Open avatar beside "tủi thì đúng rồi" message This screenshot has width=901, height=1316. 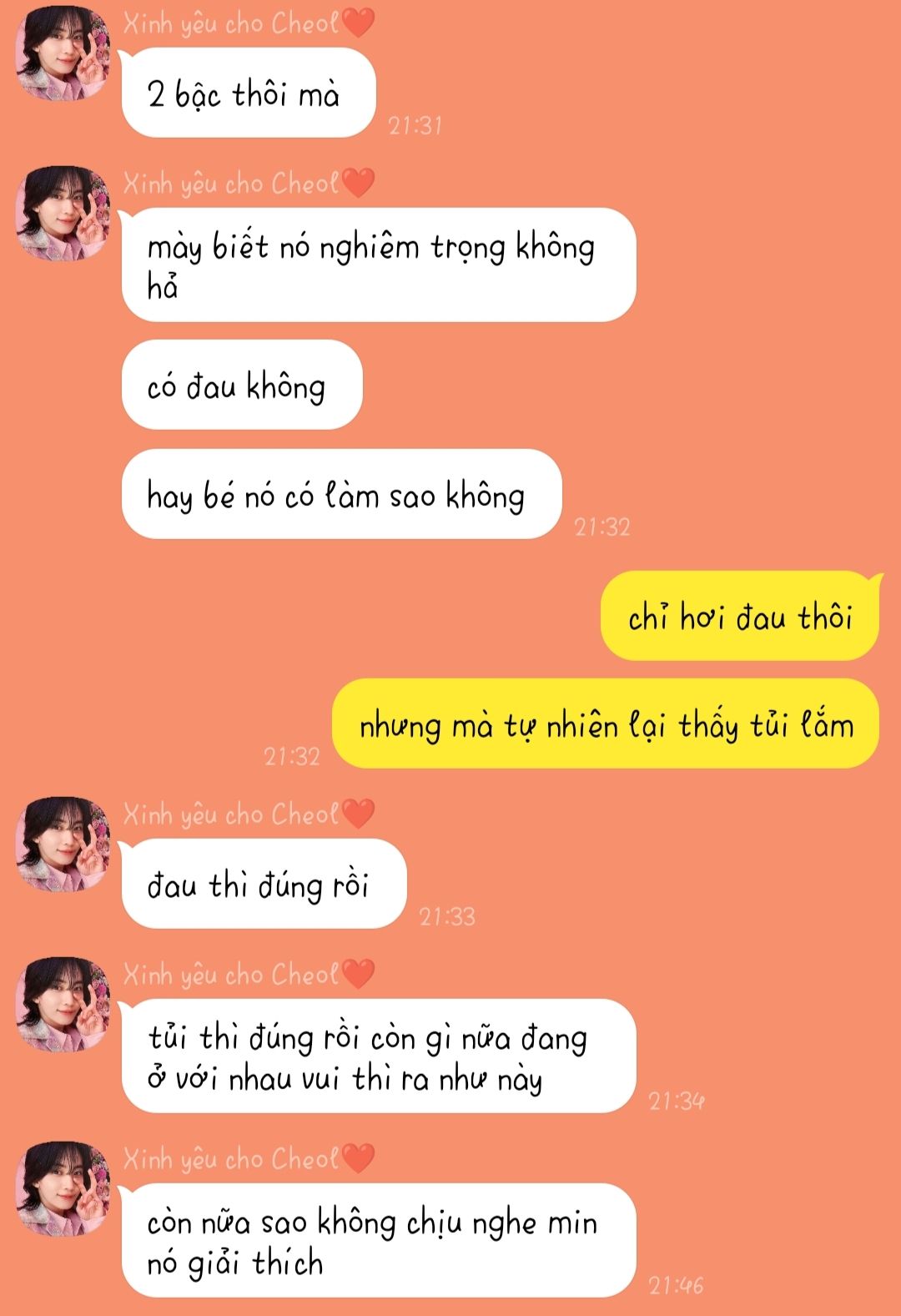point(63,1004)
